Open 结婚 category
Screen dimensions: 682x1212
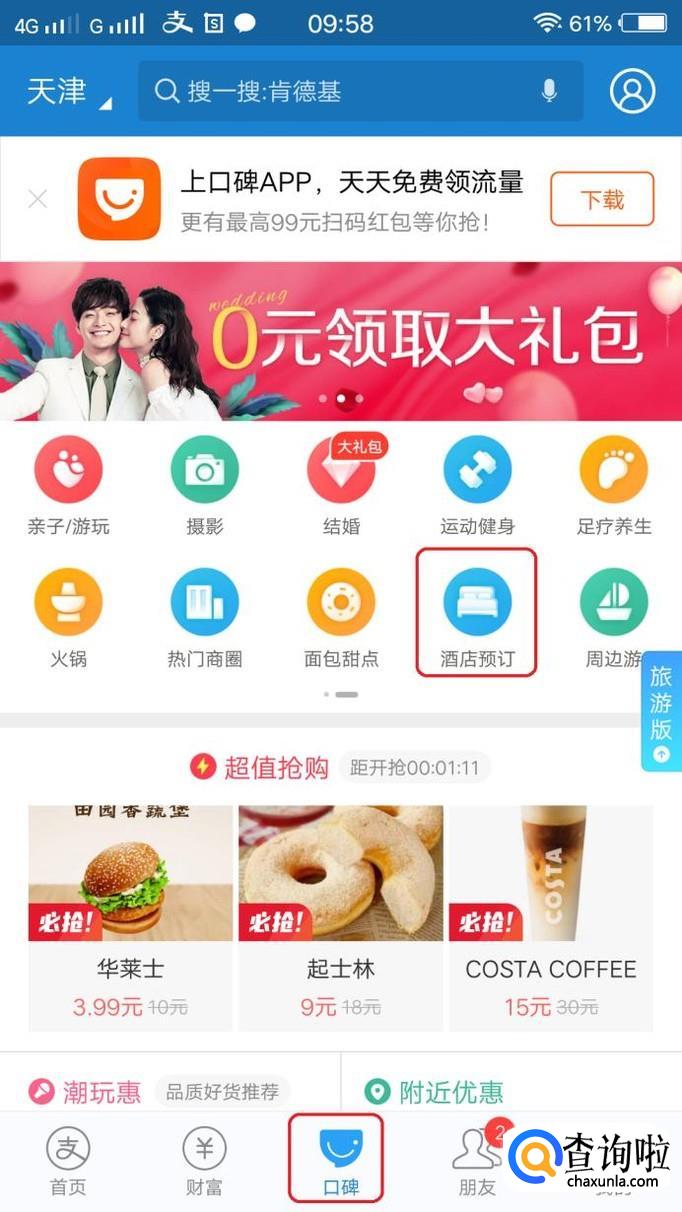[341, 486]
